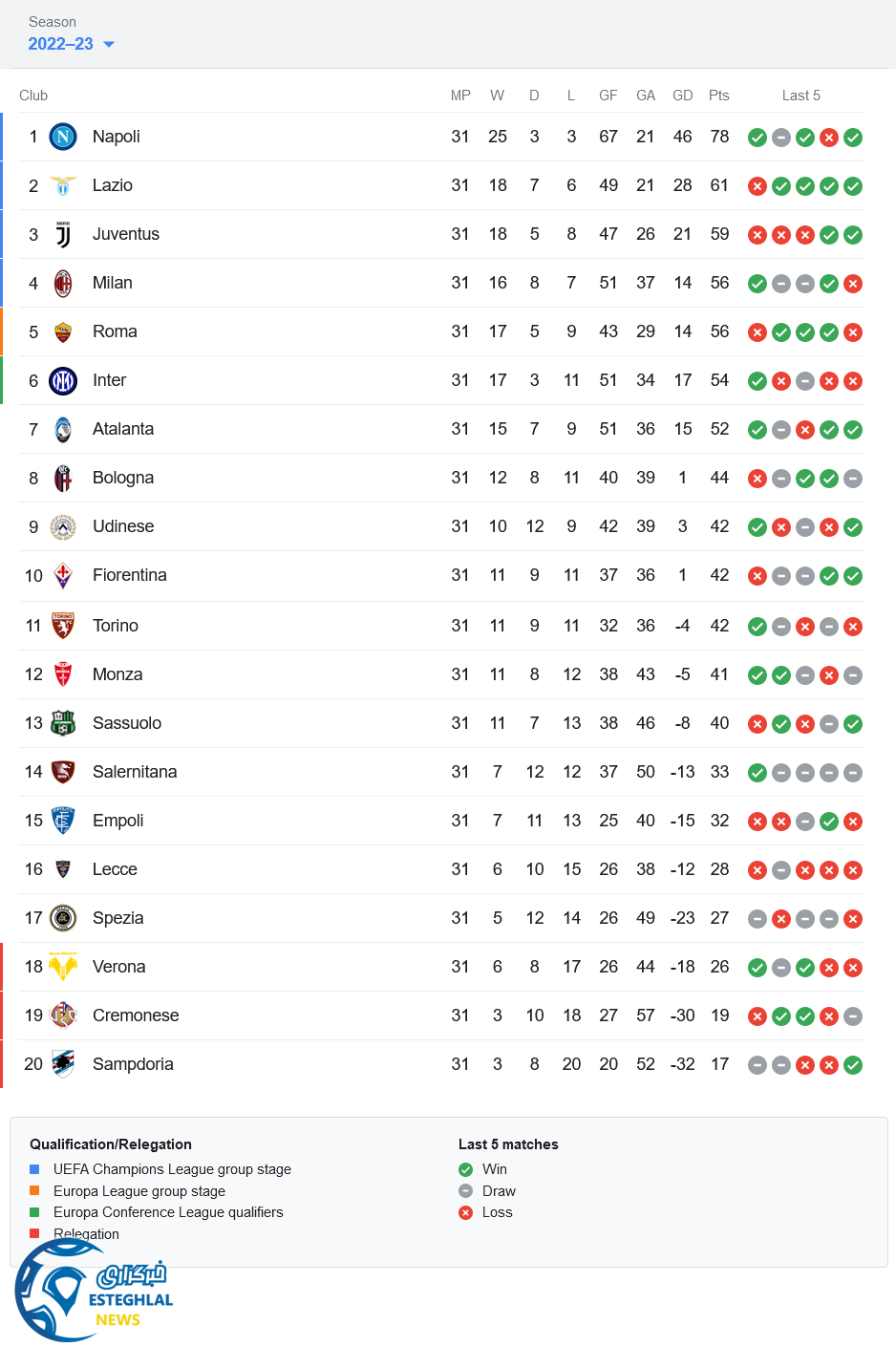Select Bologna in the table

pyautogui.click(x=122, y=478)
